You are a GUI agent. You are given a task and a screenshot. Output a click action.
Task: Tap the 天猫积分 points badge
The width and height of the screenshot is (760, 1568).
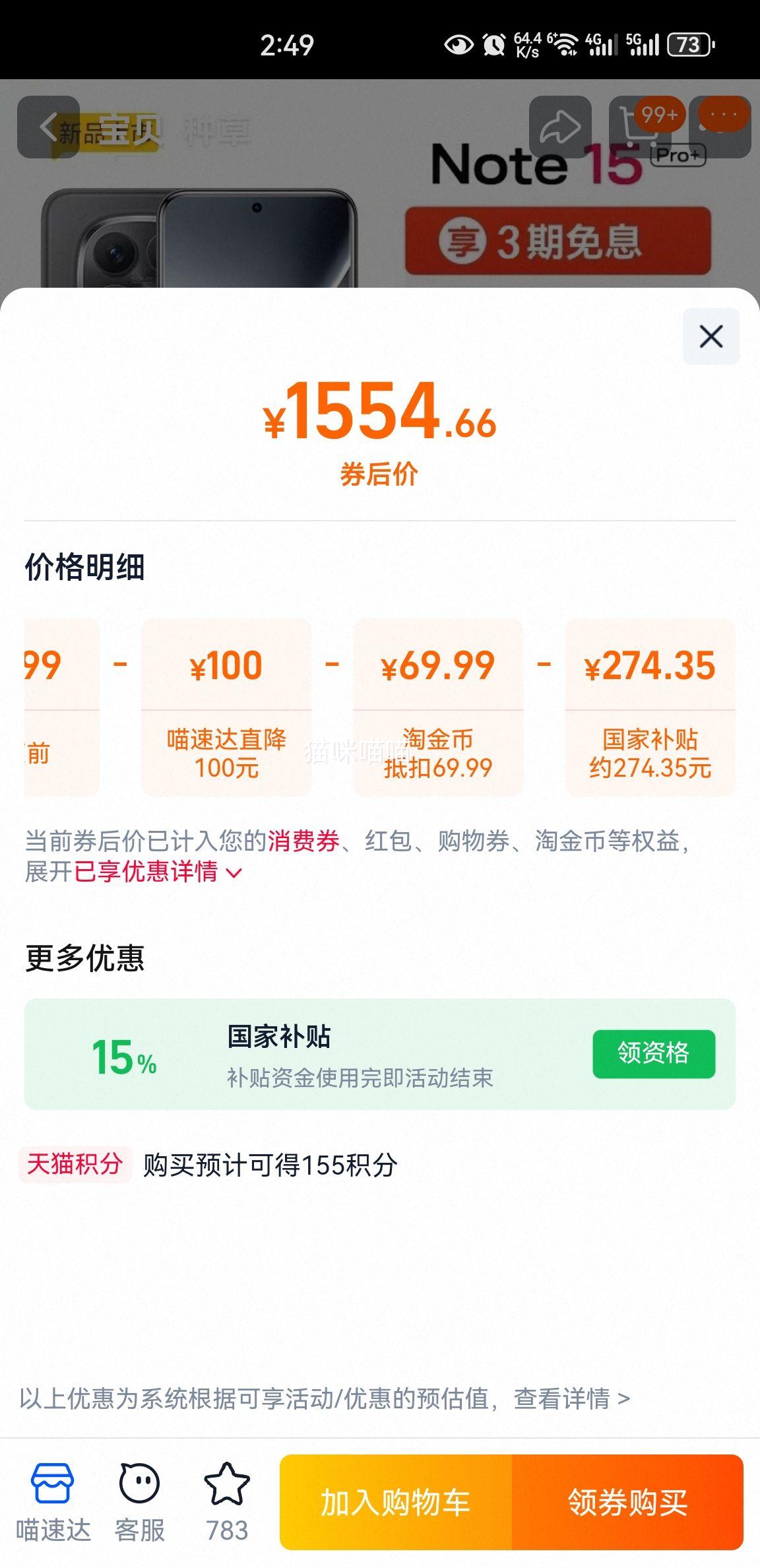point(73,1163)
